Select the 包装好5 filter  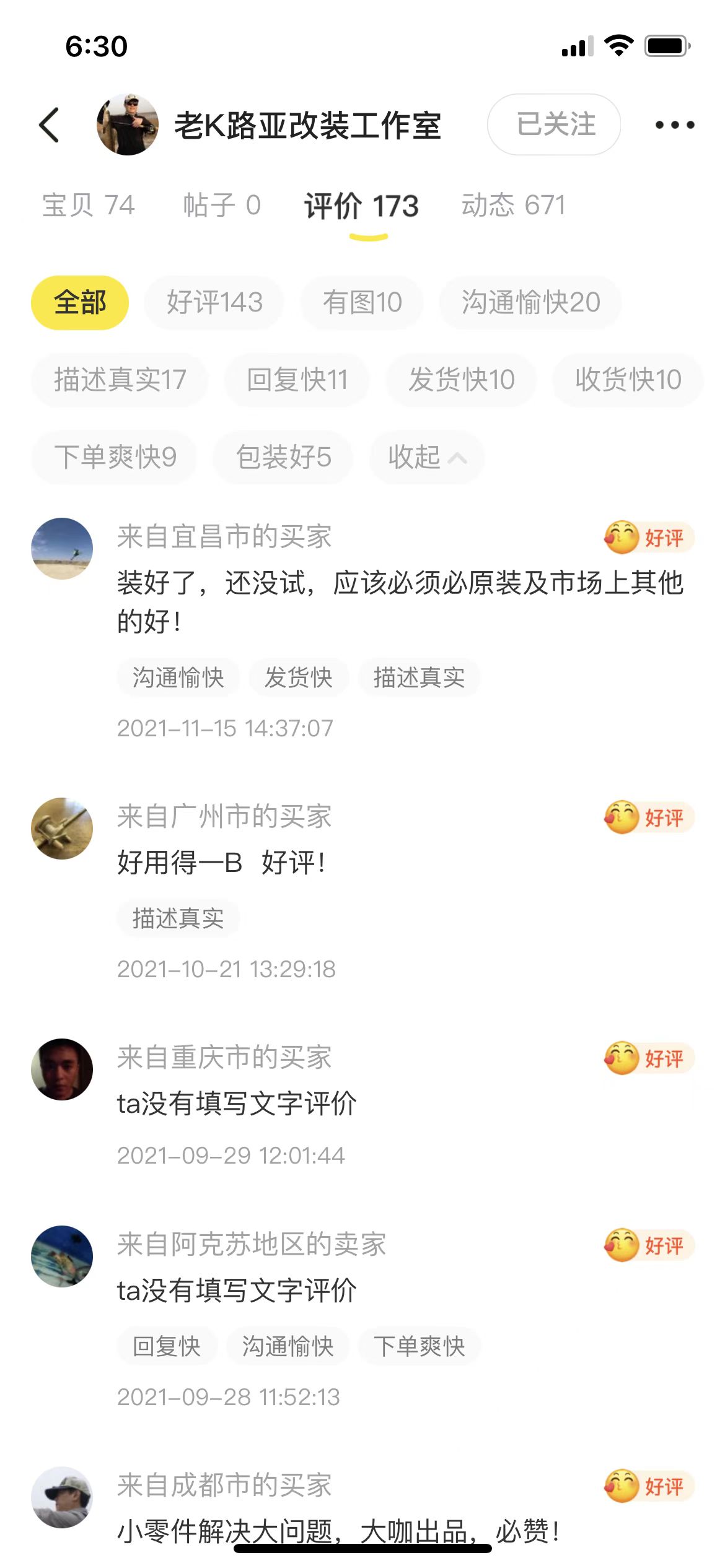284,457
